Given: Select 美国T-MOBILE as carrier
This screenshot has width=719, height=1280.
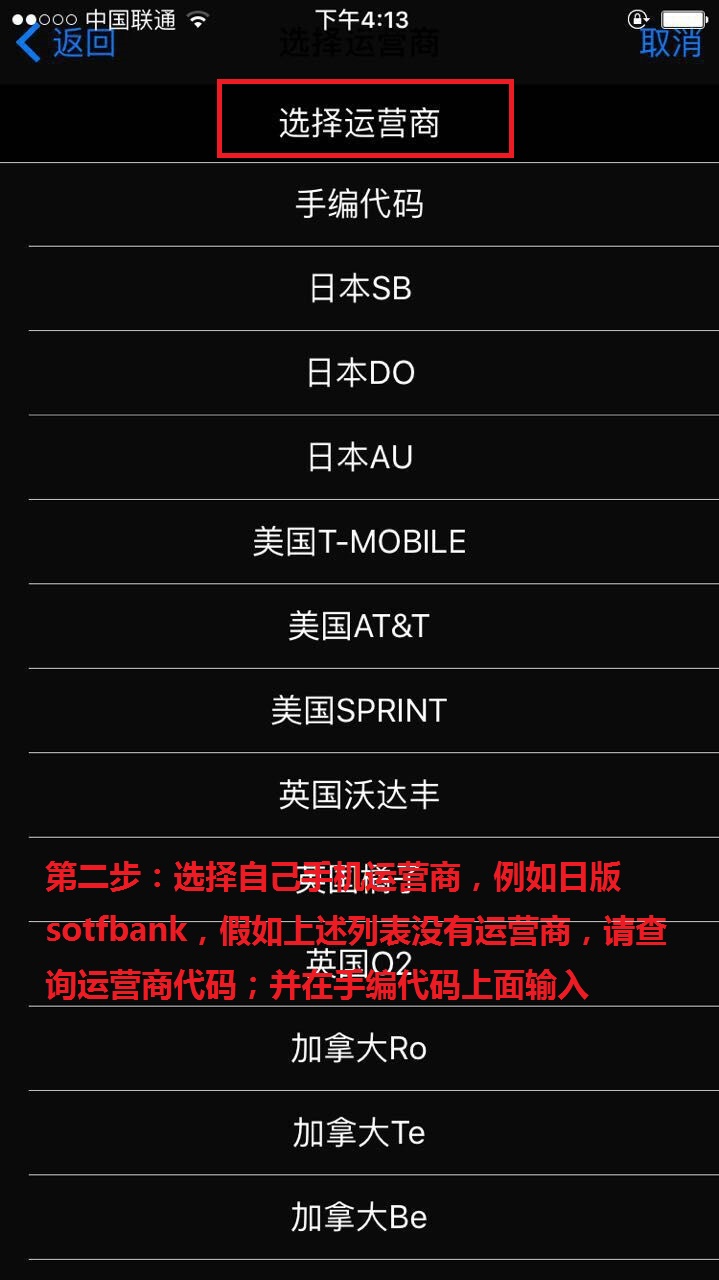Looking at the screenshot, I should click(x=360, y=541).
